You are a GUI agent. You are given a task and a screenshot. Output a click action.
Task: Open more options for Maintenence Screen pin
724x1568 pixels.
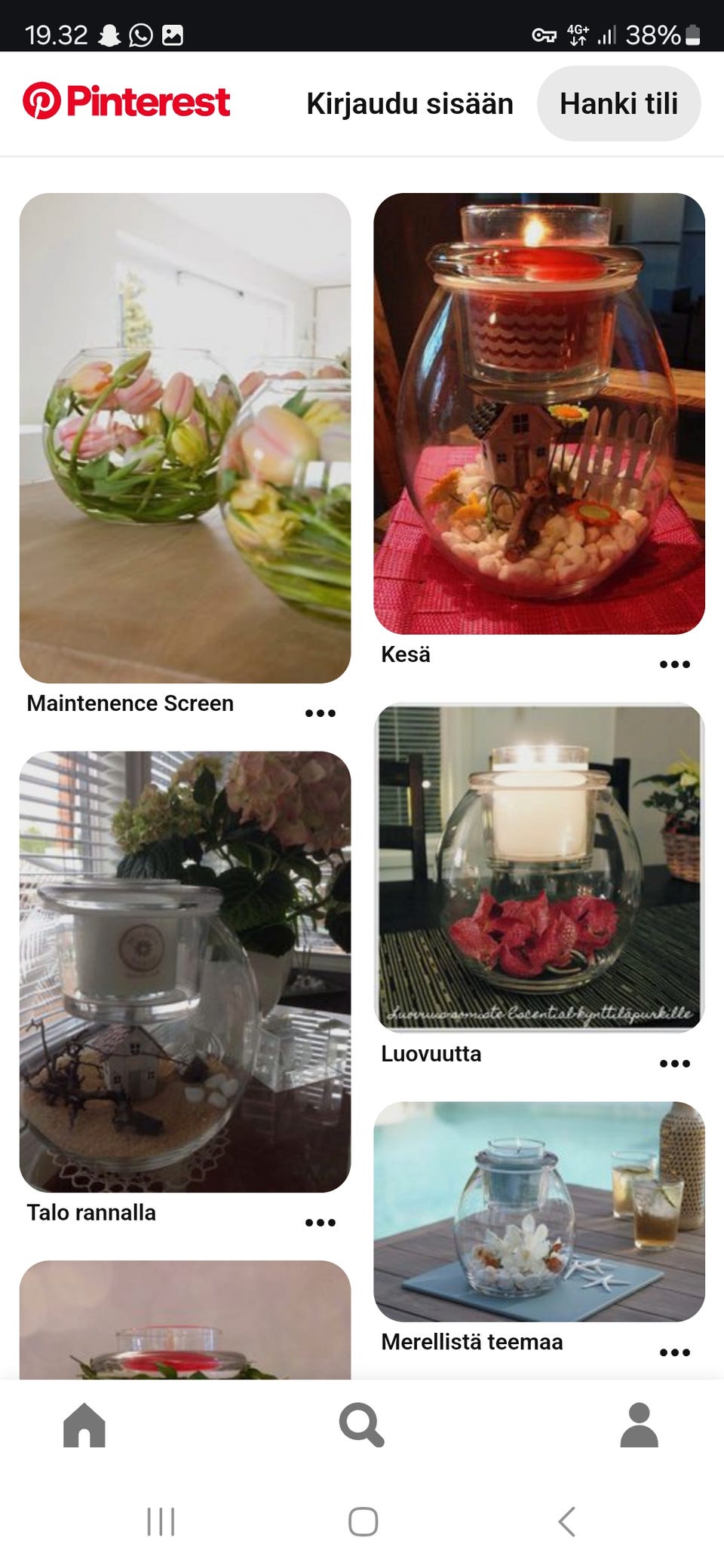[321, 713]
